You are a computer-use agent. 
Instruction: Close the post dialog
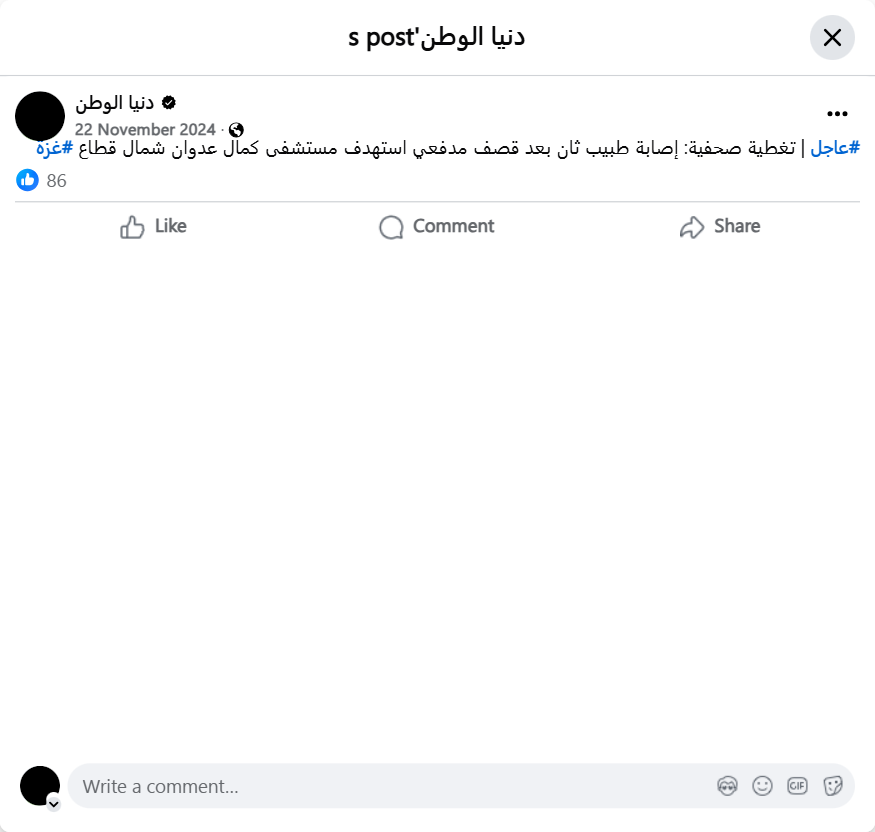pyautogui.click(x=832, y=38)
